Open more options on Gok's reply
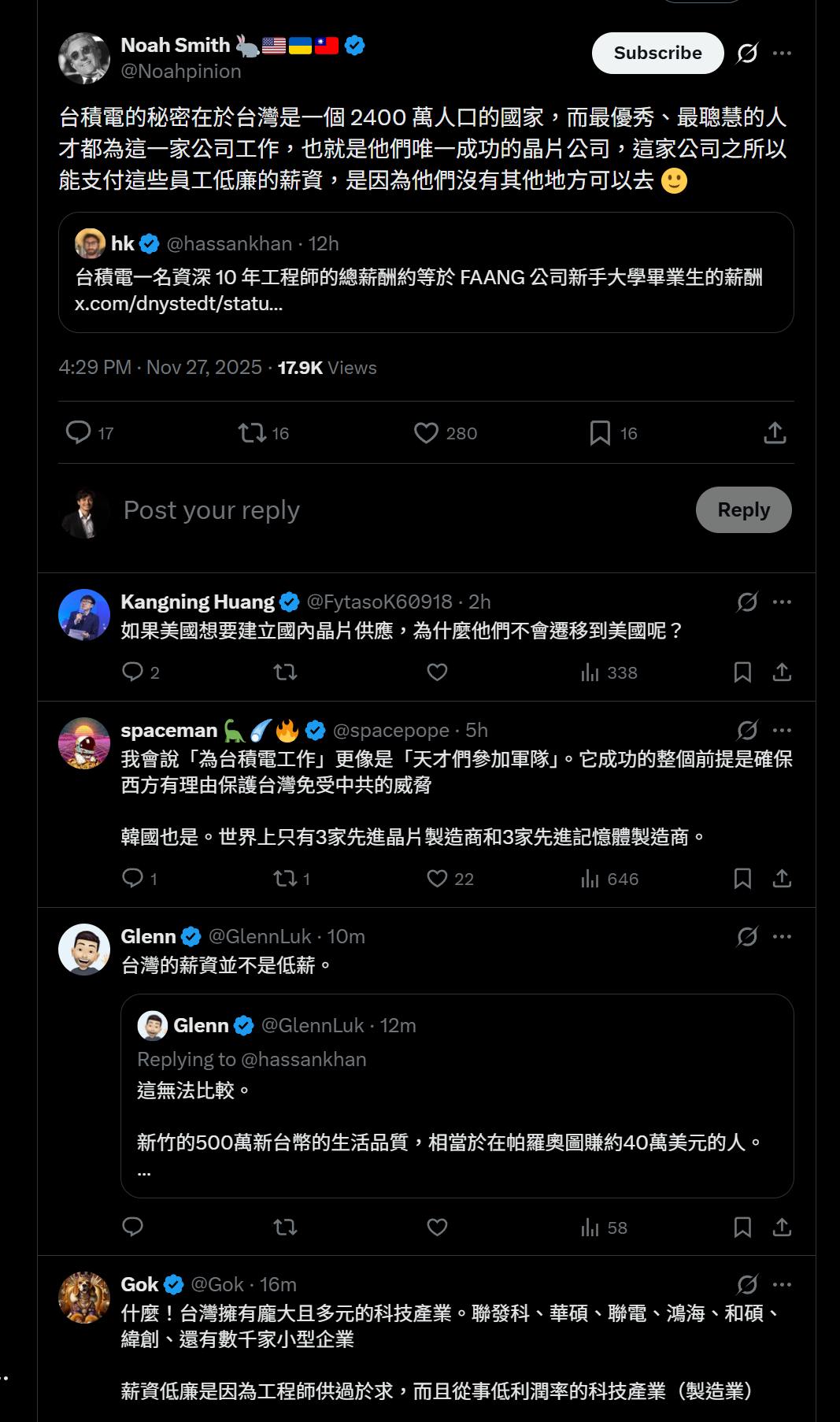This screenshot has height=1422, width=840. click(782, 1284)
